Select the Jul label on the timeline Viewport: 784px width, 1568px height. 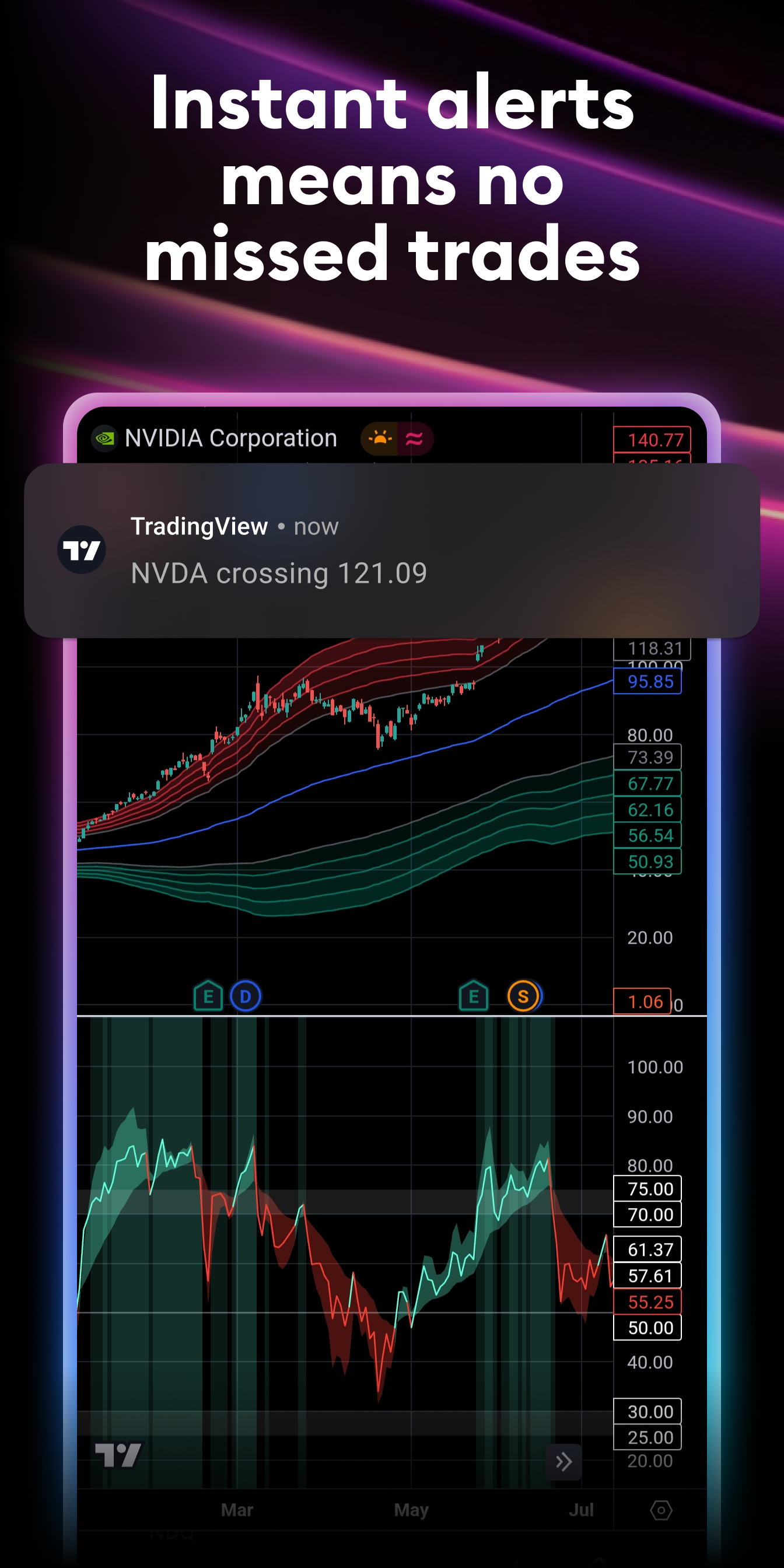coord(583,1510)
